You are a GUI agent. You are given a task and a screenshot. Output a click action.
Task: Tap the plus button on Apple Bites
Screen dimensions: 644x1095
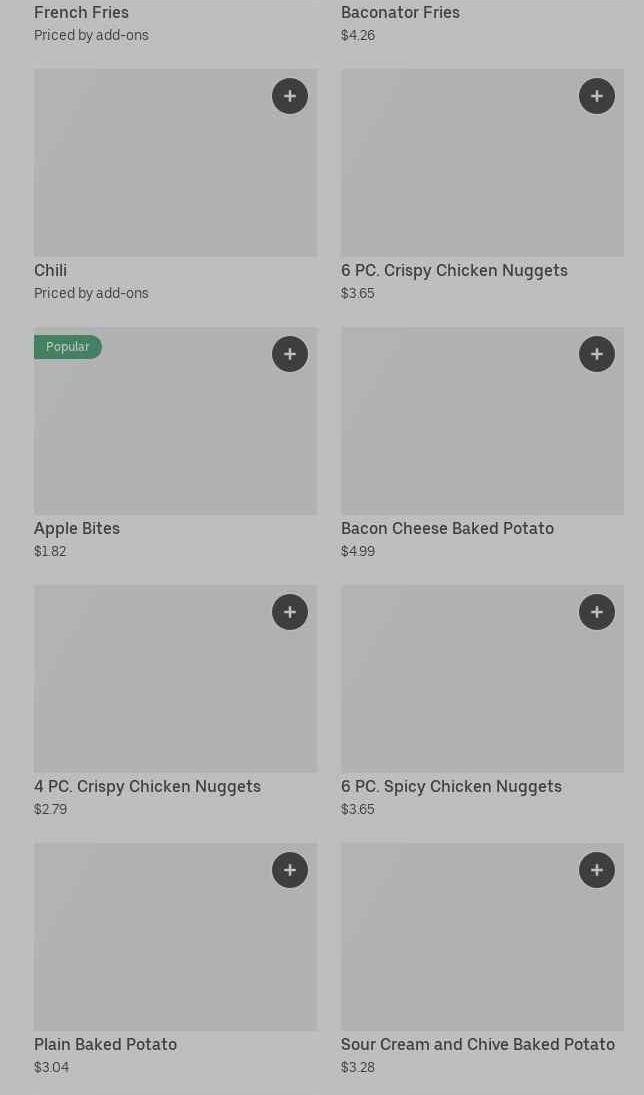[x=290, y=354]
